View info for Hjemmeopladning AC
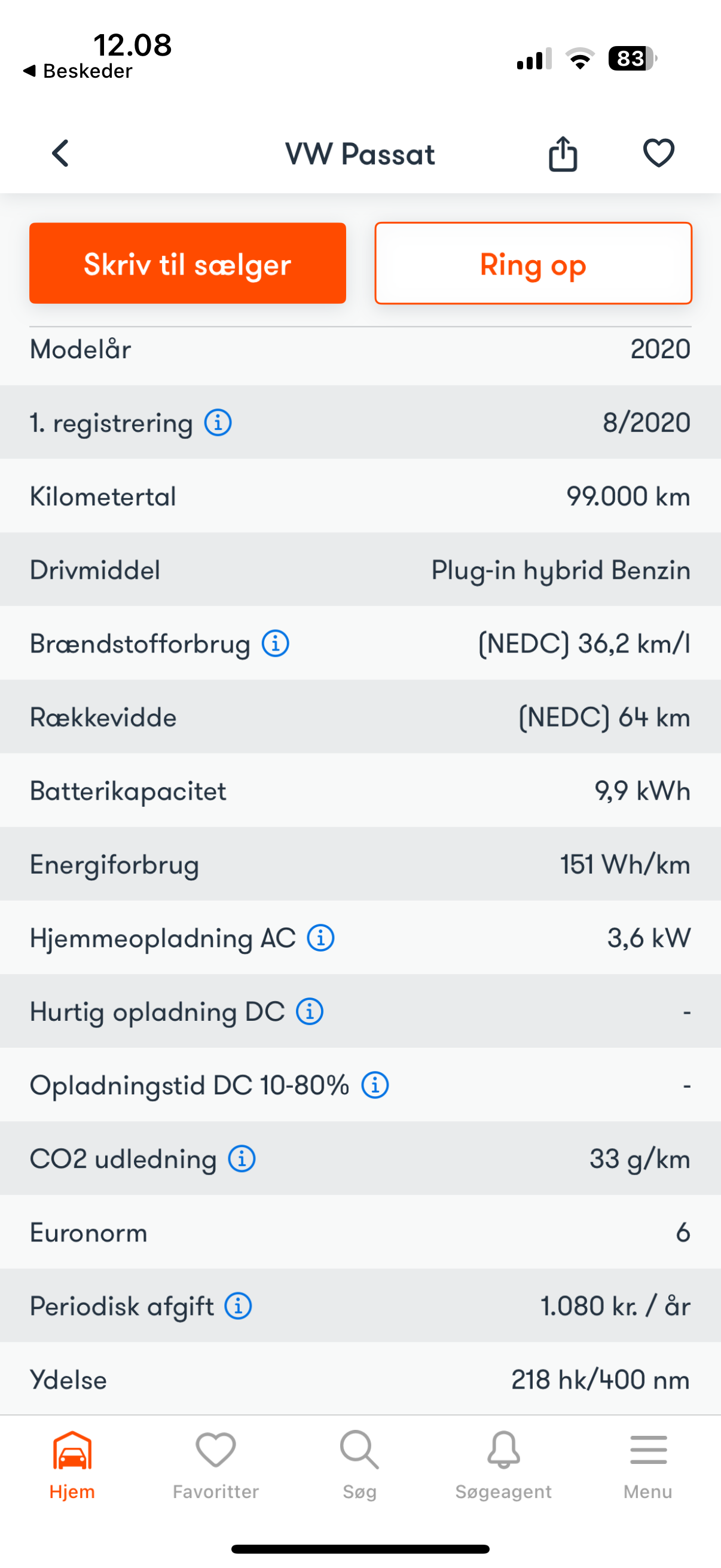721x1568 pixels. coord(320,938)
